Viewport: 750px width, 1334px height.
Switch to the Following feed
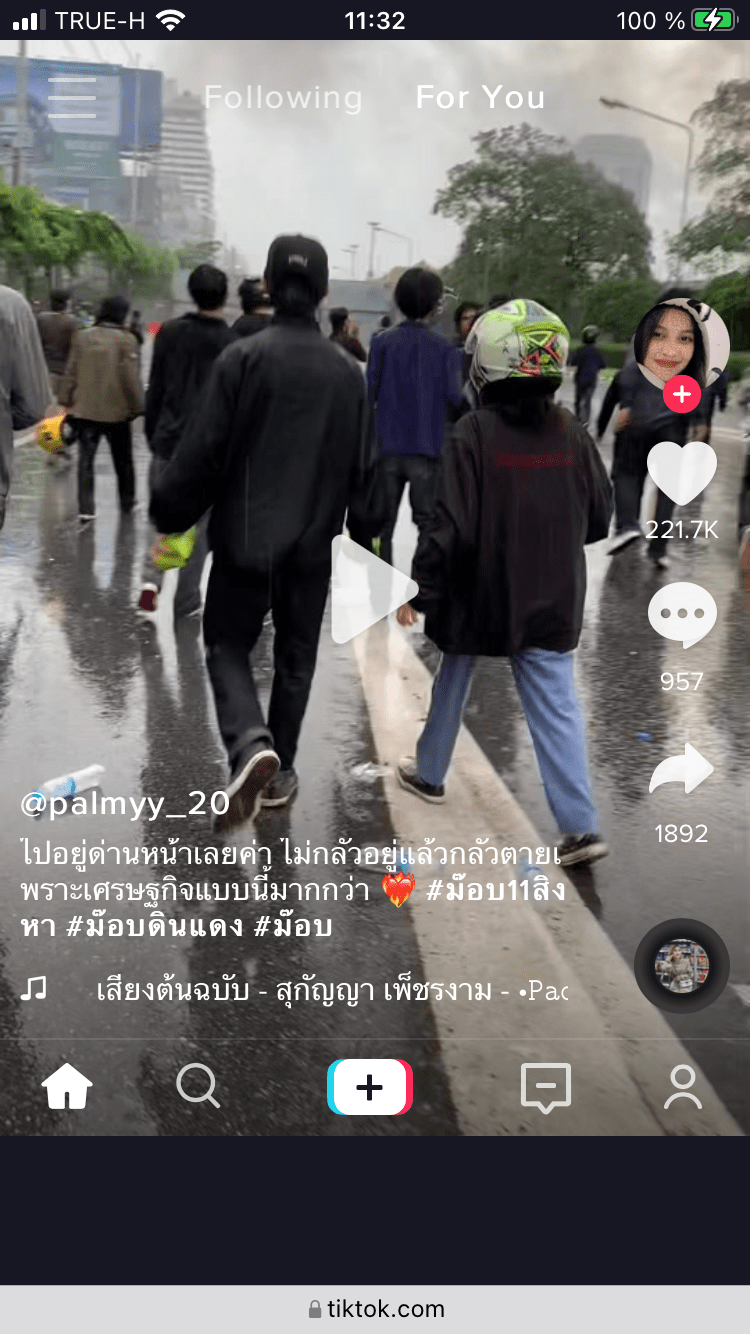click(x=283, y=98)
